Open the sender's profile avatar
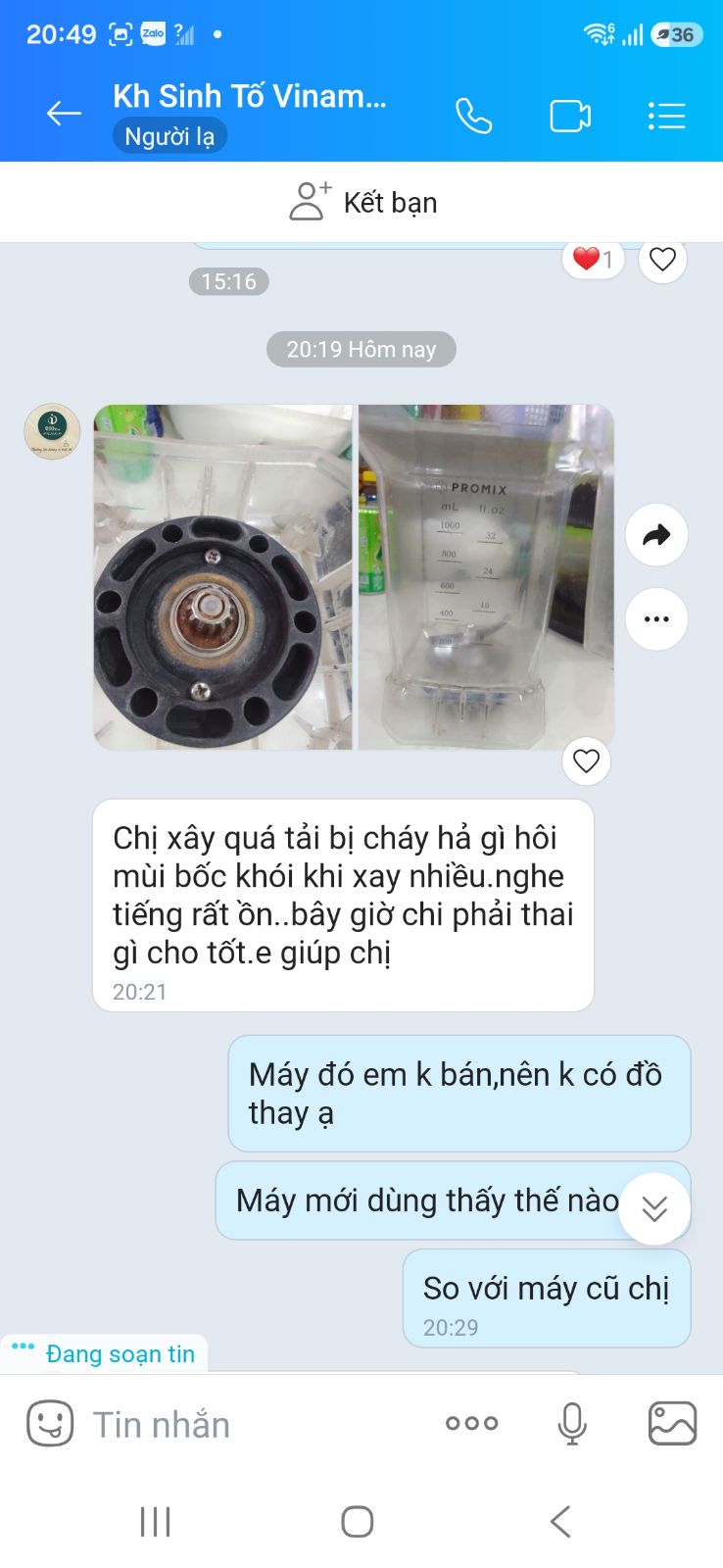This screenshot has height=1568, width=723. (x=52, y=431)
